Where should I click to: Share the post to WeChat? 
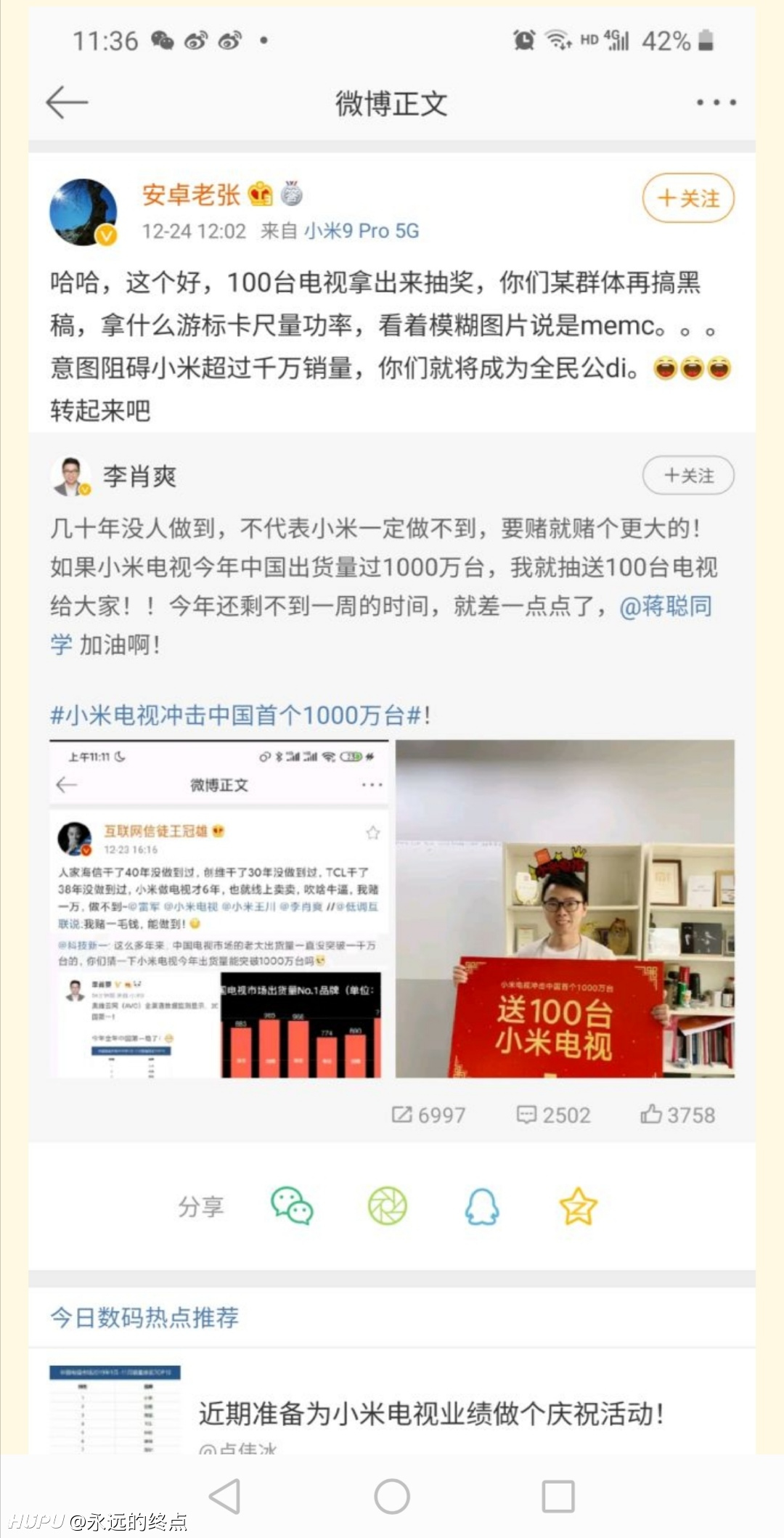292,1206
